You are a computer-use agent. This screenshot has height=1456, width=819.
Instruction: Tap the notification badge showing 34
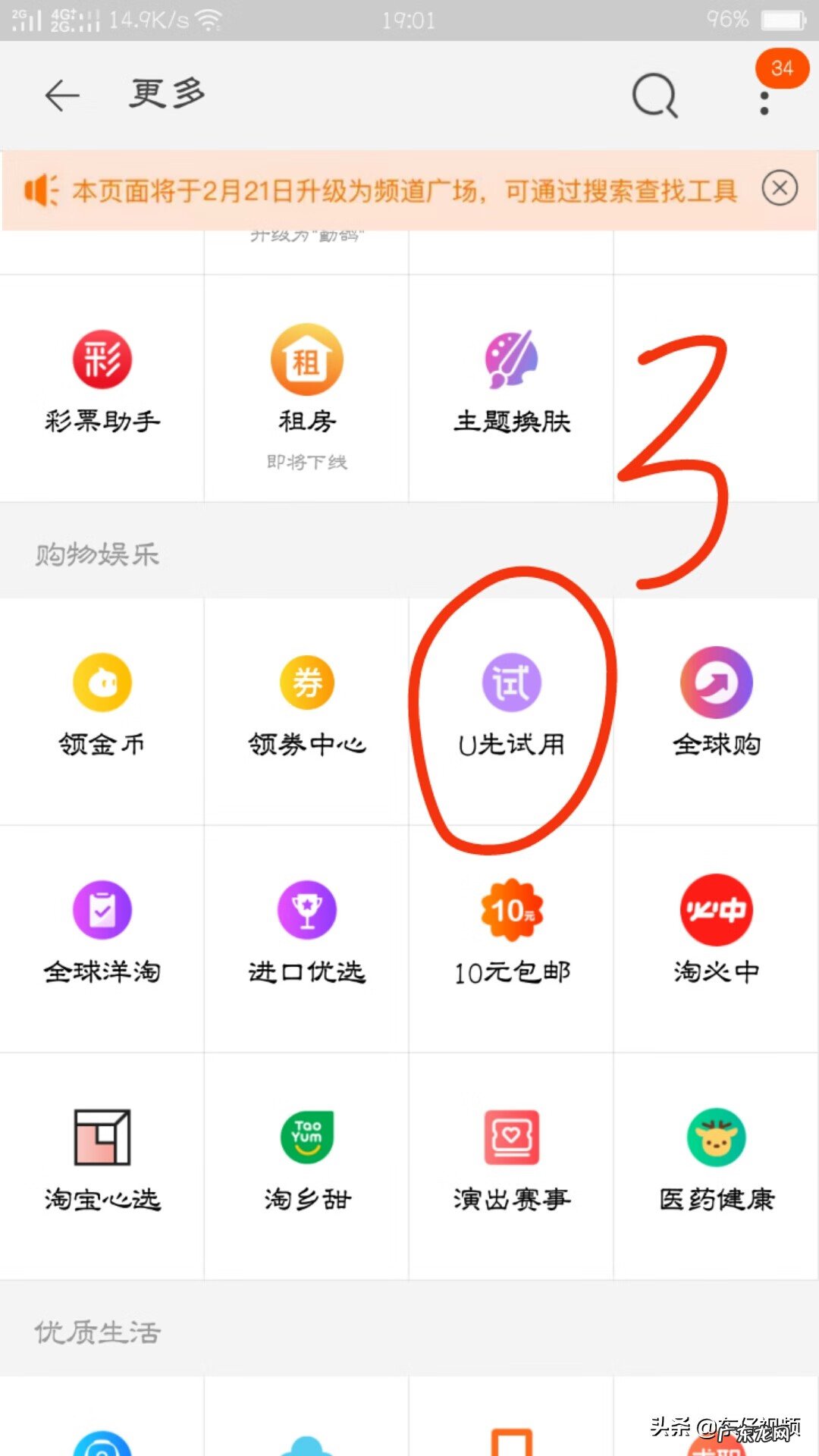point(781,68)
